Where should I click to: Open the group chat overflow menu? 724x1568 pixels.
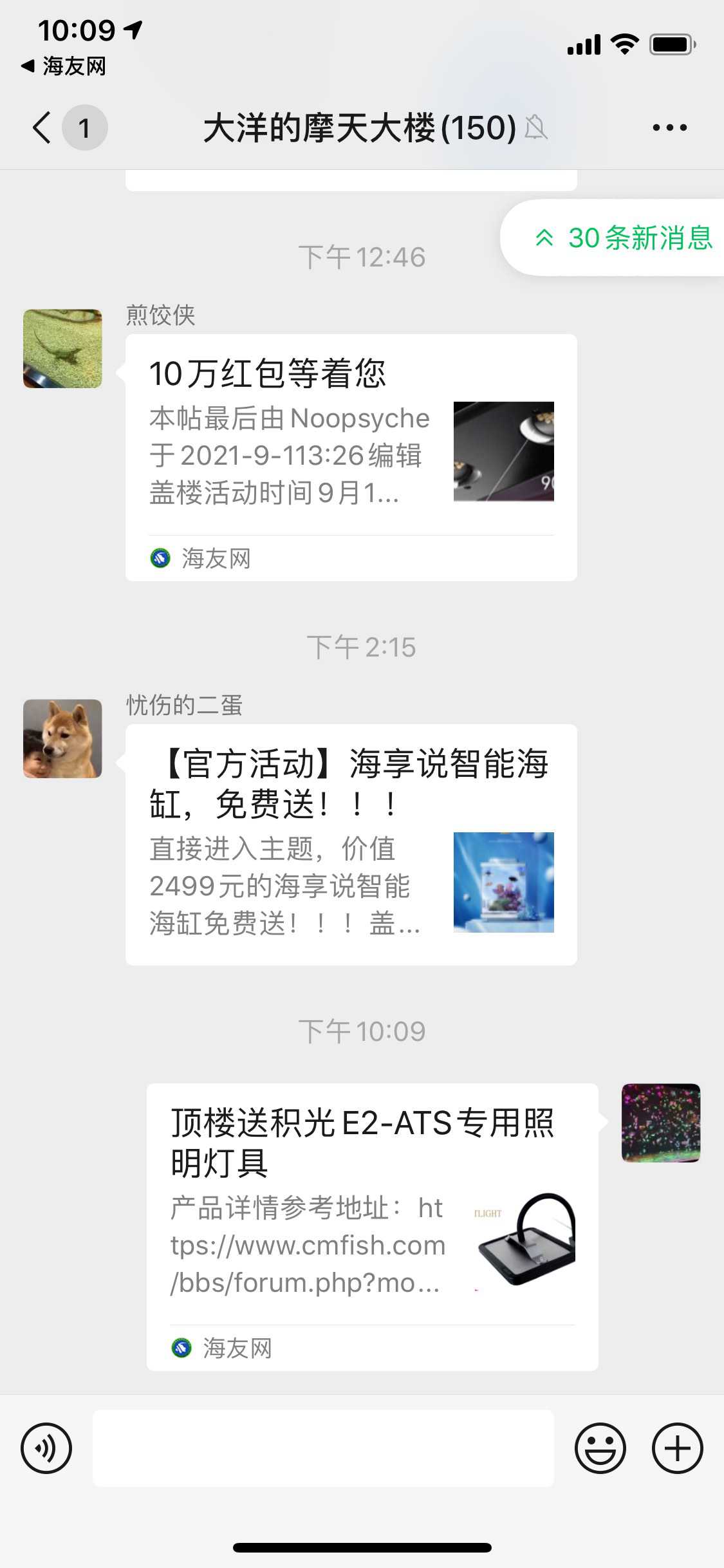pyautogui.click(x=669, y=127)
